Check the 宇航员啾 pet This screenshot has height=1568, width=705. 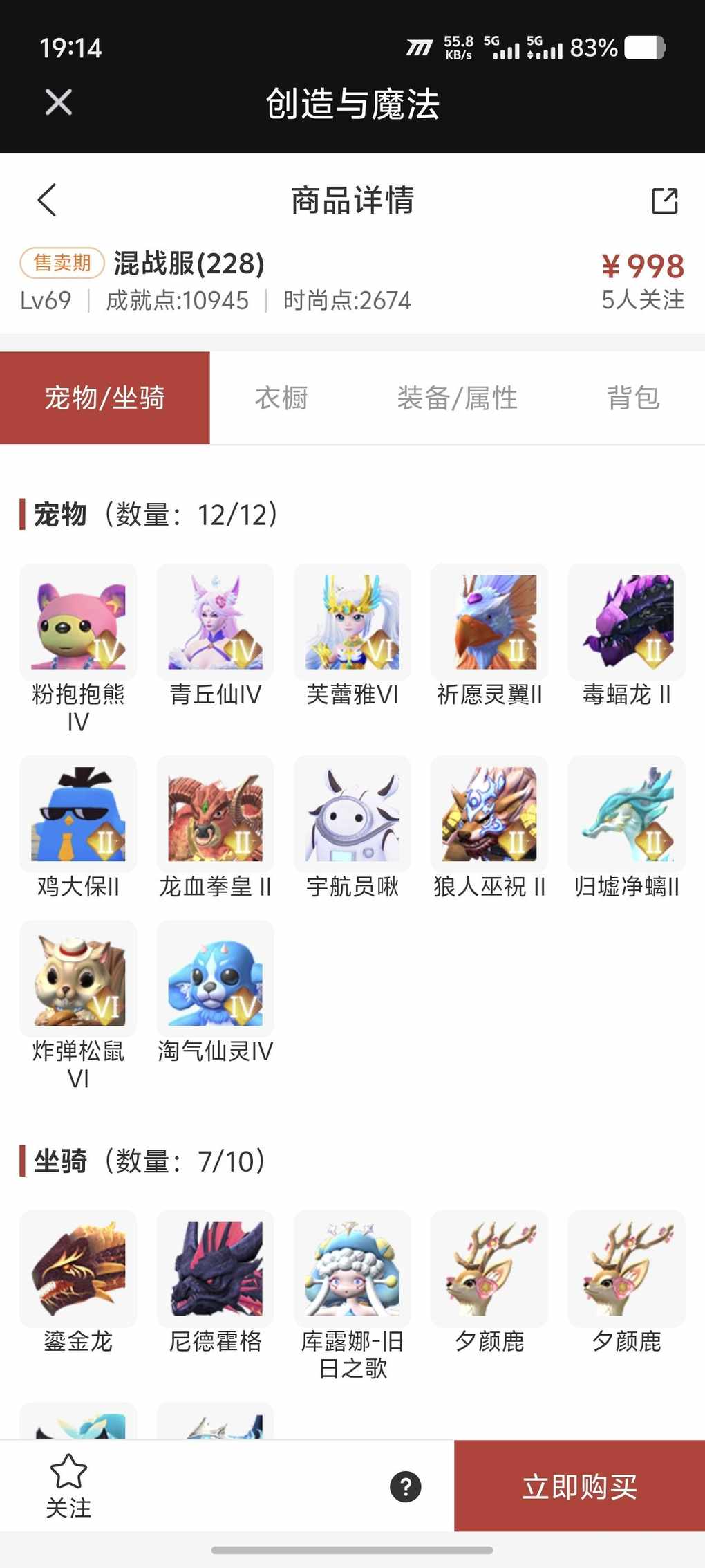click(352, 814)
